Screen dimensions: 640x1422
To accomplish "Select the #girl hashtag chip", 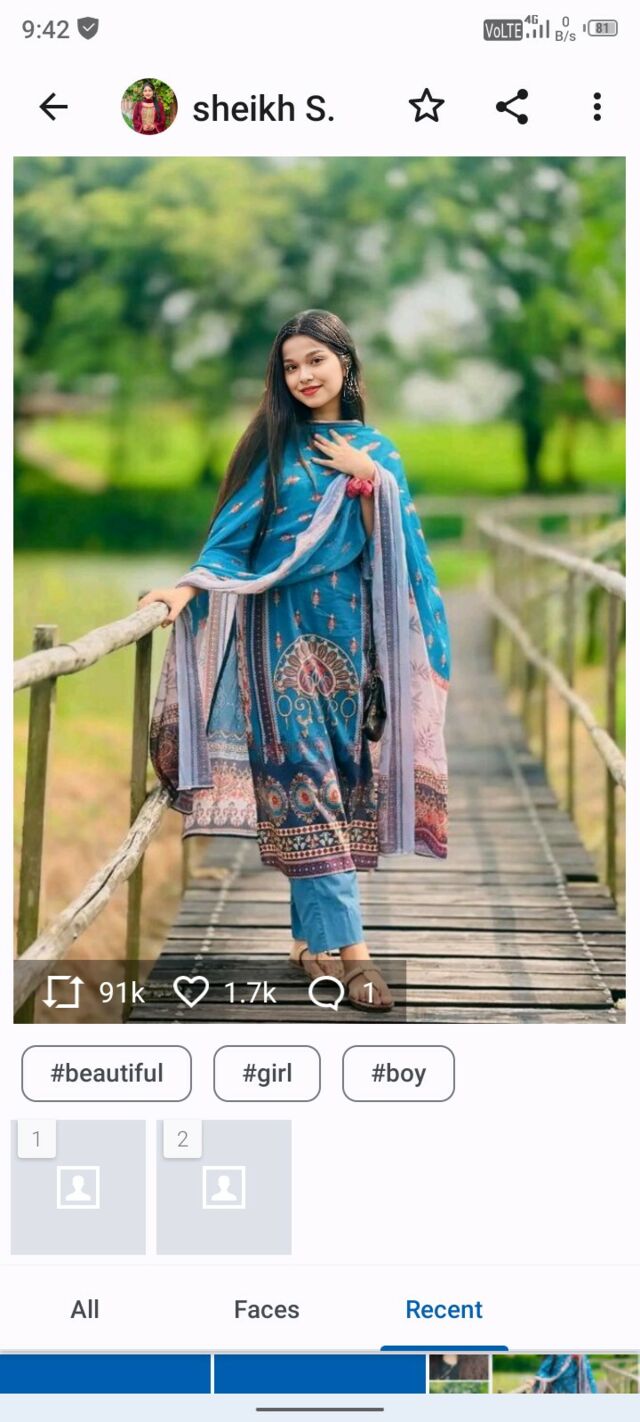I will [267, 1074].
